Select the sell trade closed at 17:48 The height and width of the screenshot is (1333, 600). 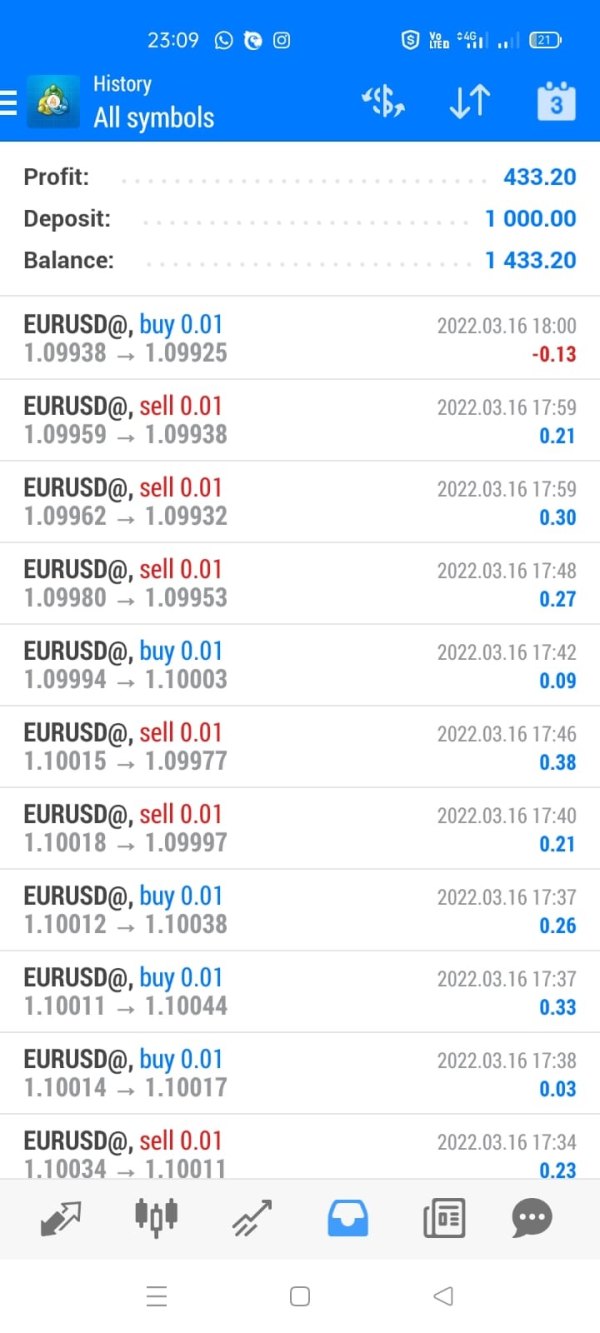[300, 584]
